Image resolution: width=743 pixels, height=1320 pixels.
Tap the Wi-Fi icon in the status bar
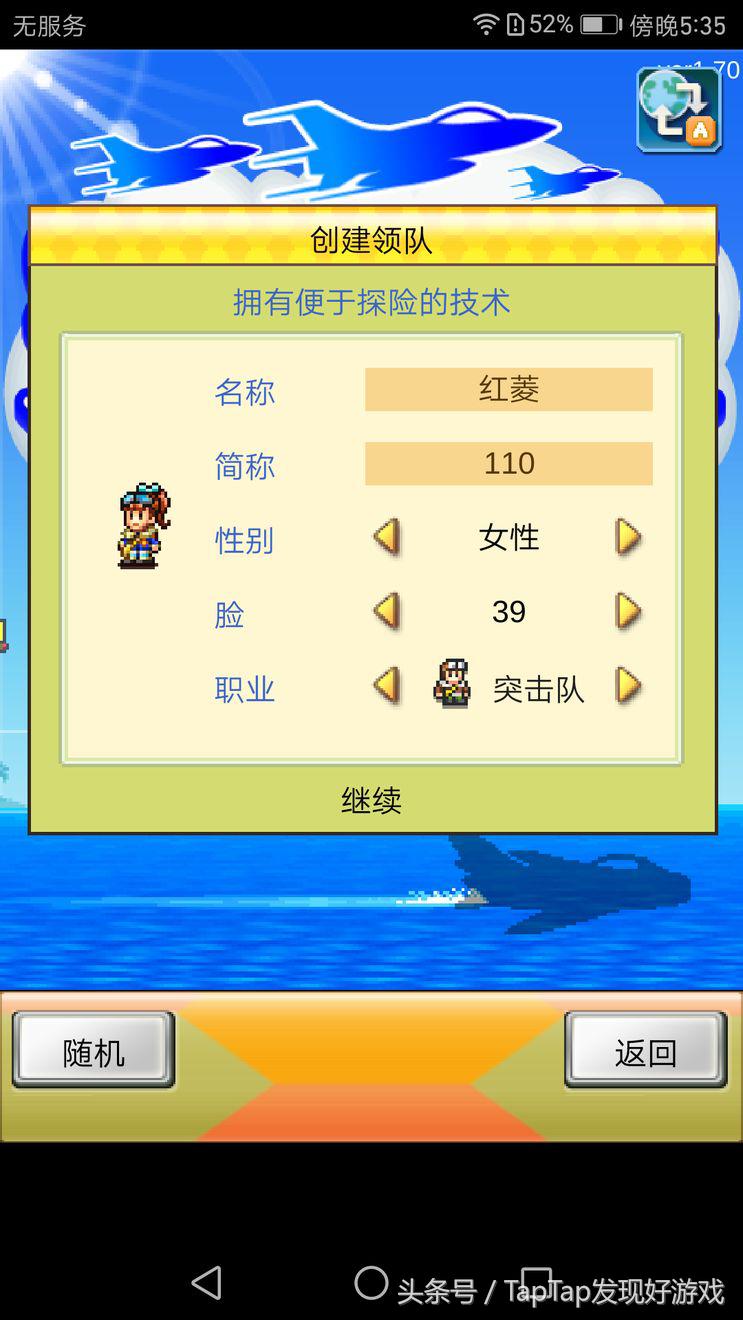(487, 27)
